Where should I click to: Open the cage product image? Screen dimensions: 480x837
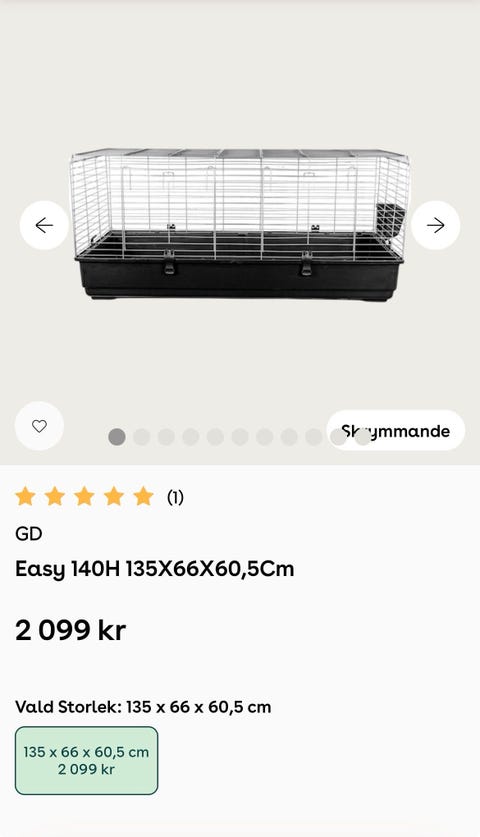click(240, 225)
